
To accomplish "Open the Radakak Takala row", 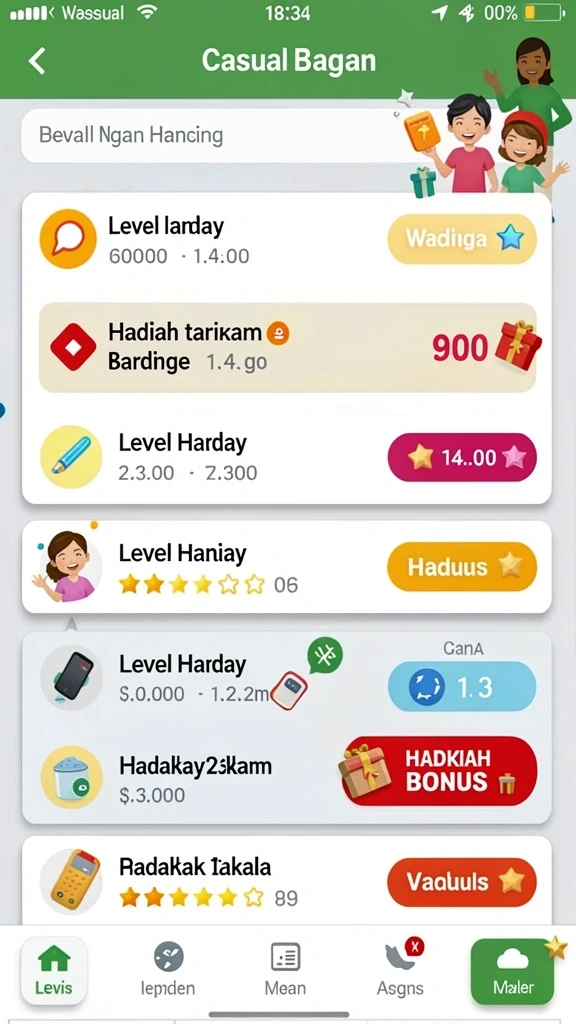I will 287,880.
